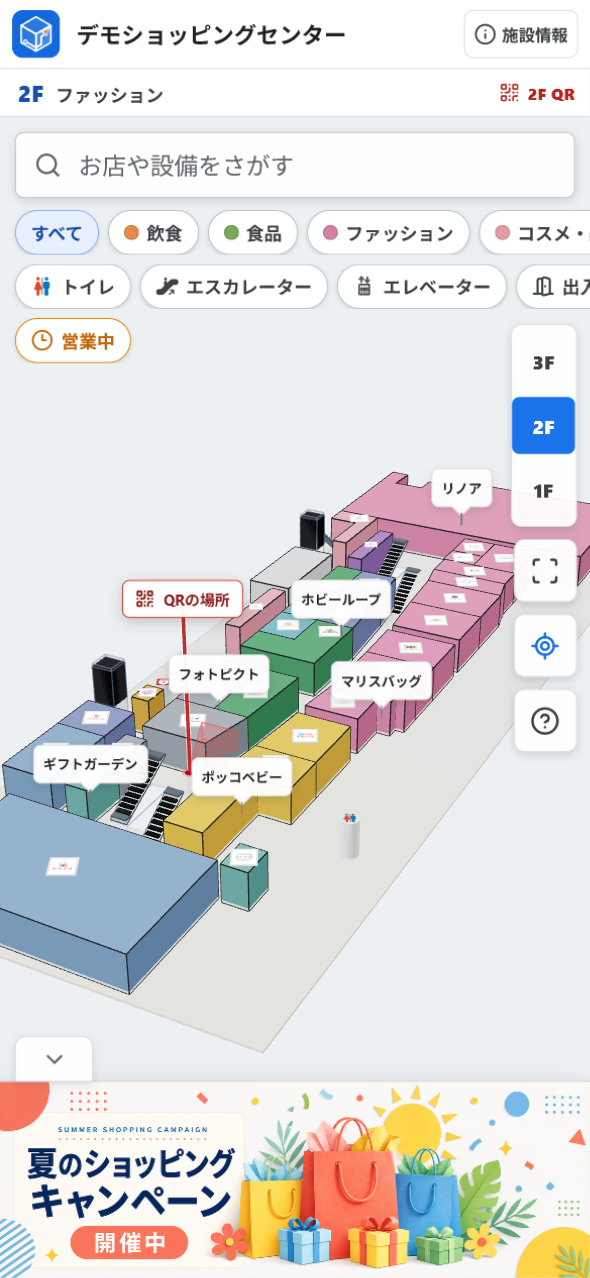Tap the 2F QR link

pyautogui.click(x=538, y=95)
